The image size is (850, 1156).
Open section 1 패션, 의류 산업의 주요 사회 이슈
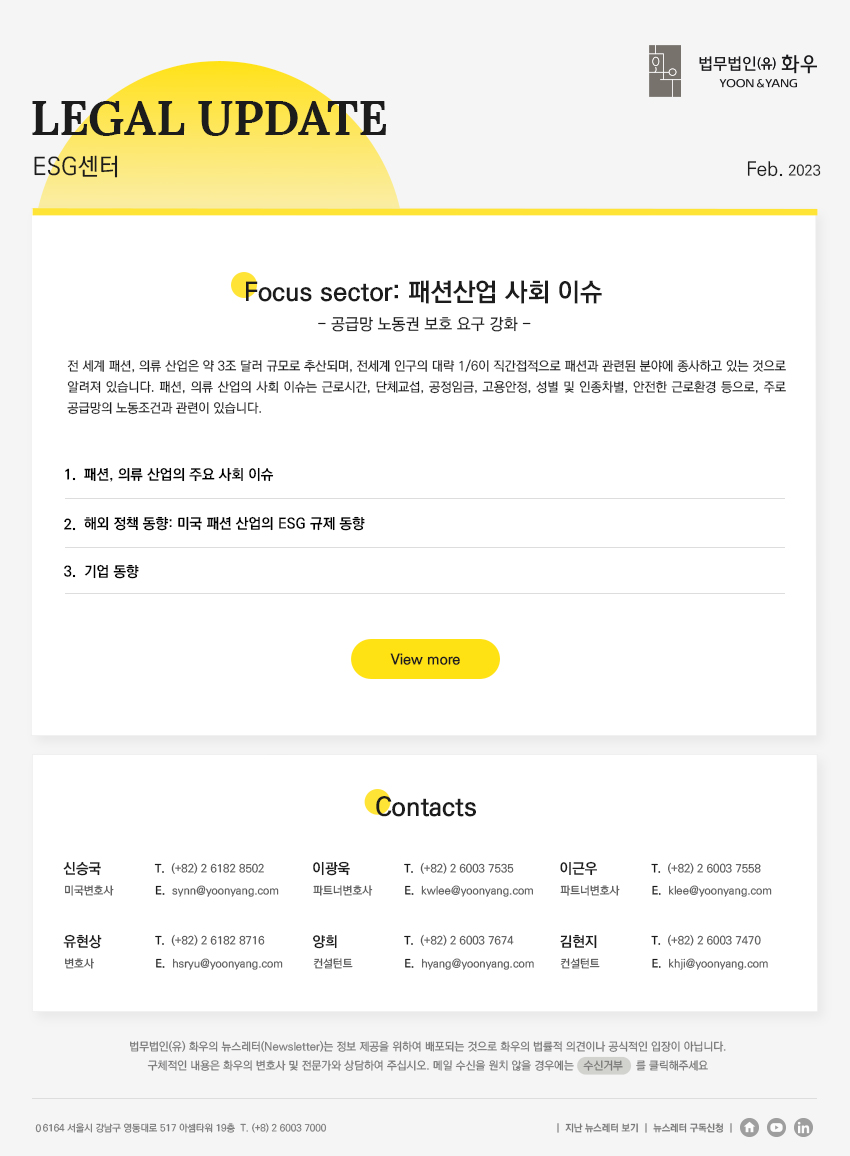click(178, 474)
